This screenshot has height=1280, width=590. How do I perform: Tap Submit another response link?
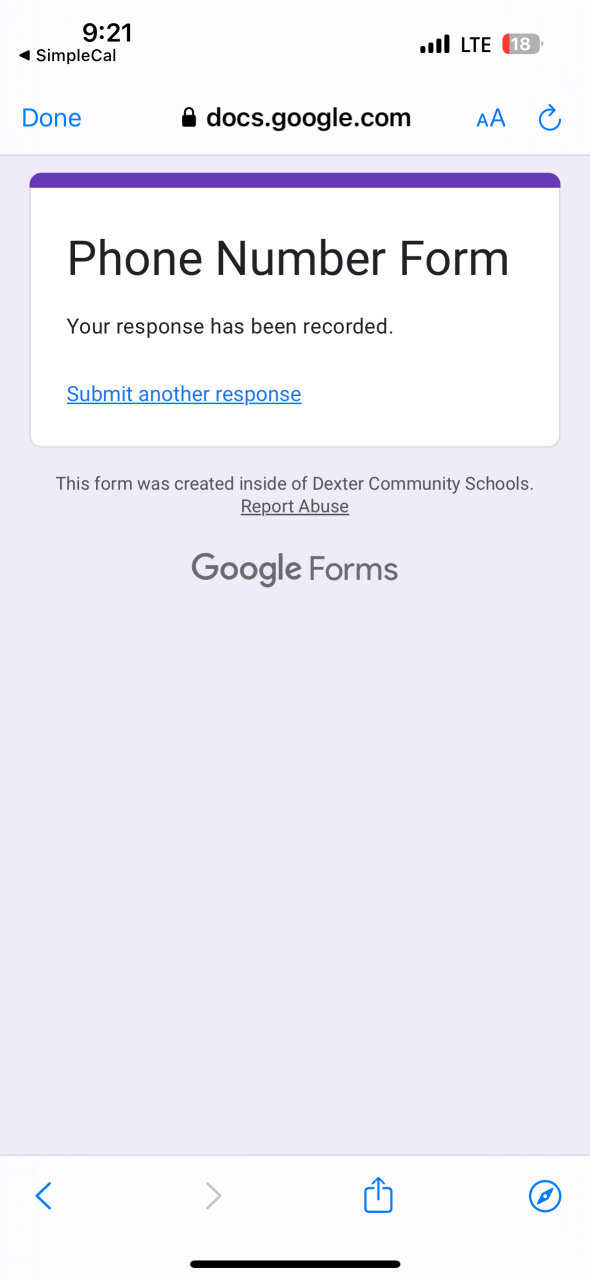(184, 394)
